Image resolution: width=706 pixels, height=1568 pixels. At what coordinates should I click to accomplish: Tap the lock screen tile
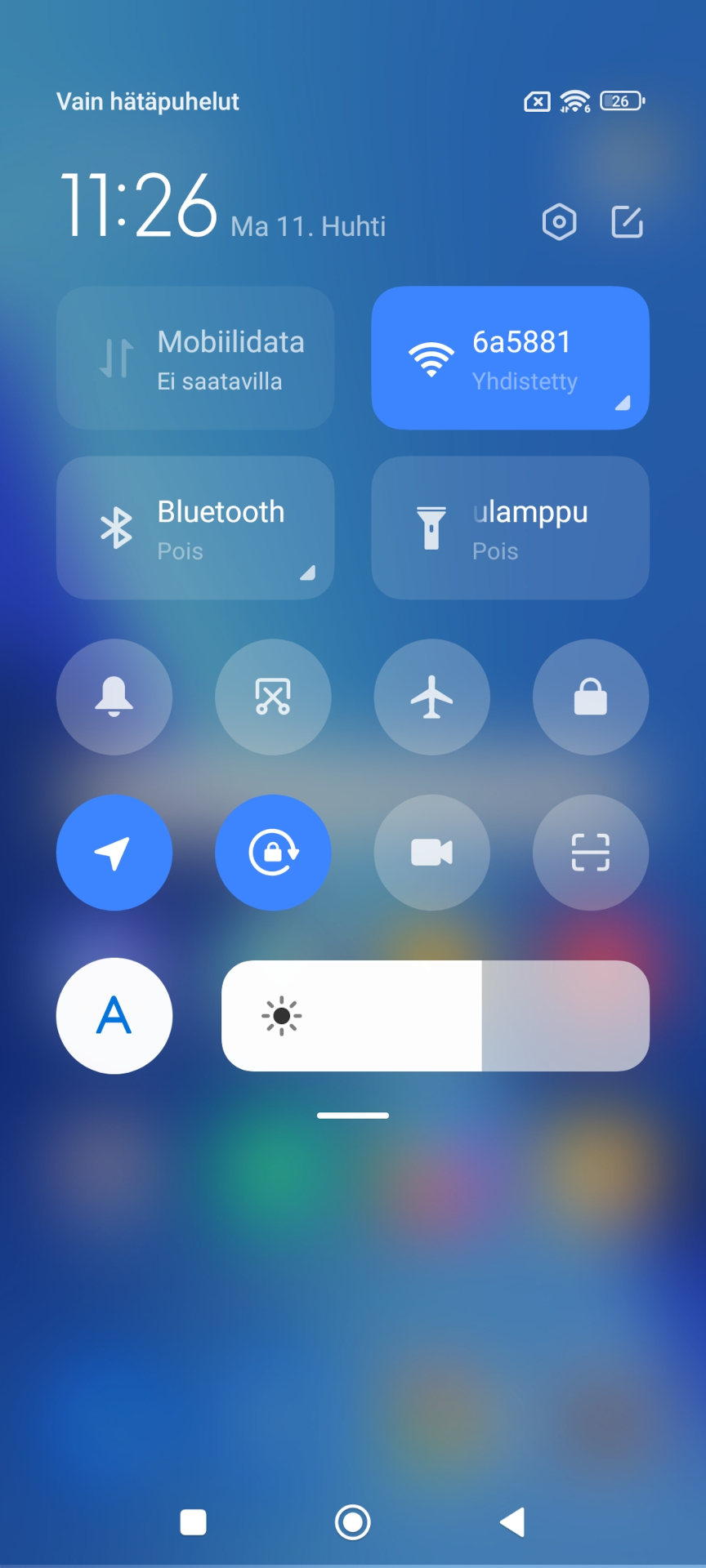click(x=590, y=697)
